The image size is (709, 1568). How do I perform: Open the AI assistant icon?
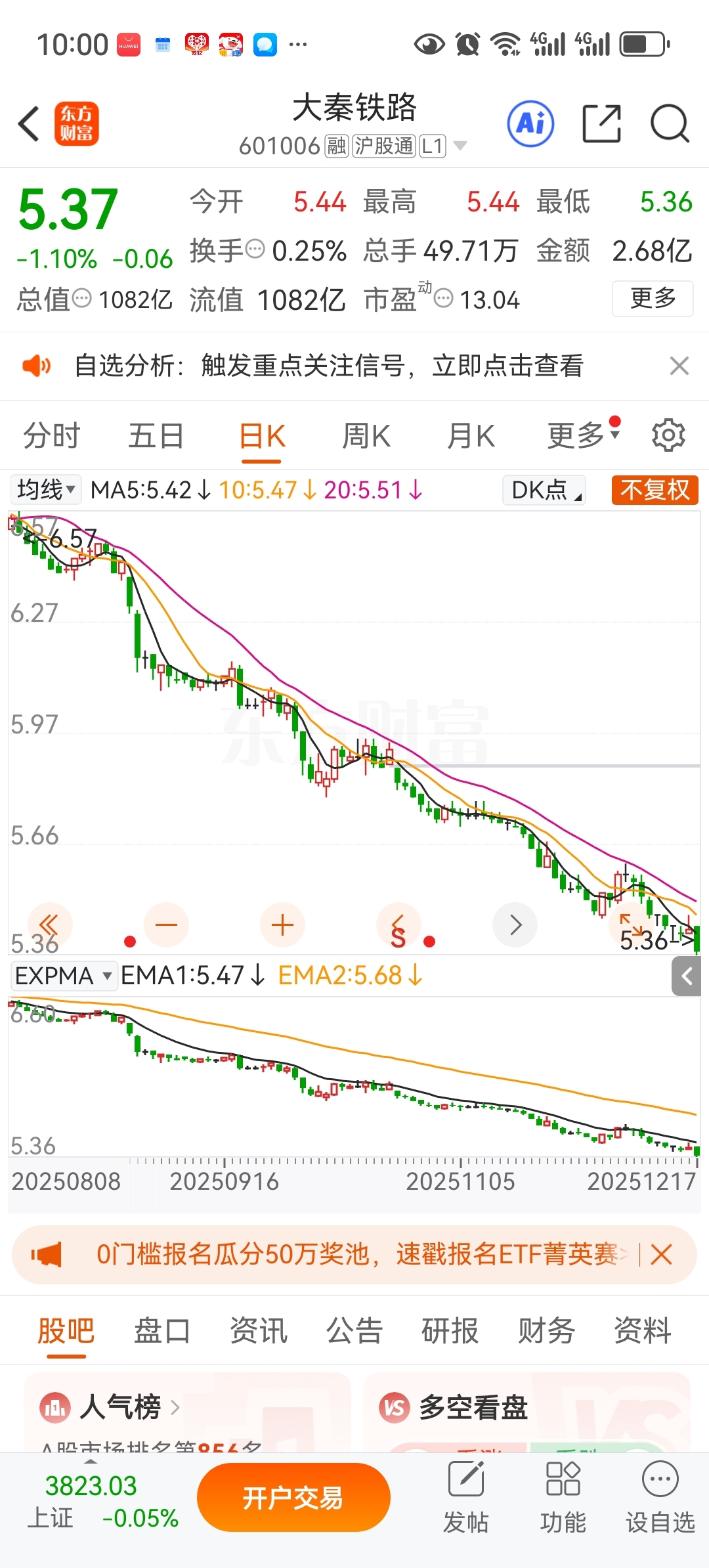530,123
